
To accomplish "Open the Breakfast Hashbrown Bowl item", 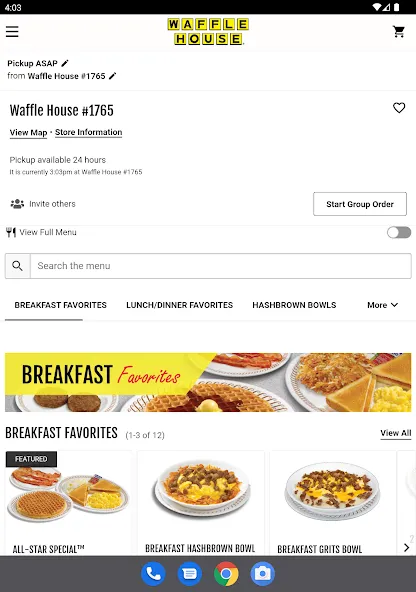I will pyautogui.click(x=200, y=503).
